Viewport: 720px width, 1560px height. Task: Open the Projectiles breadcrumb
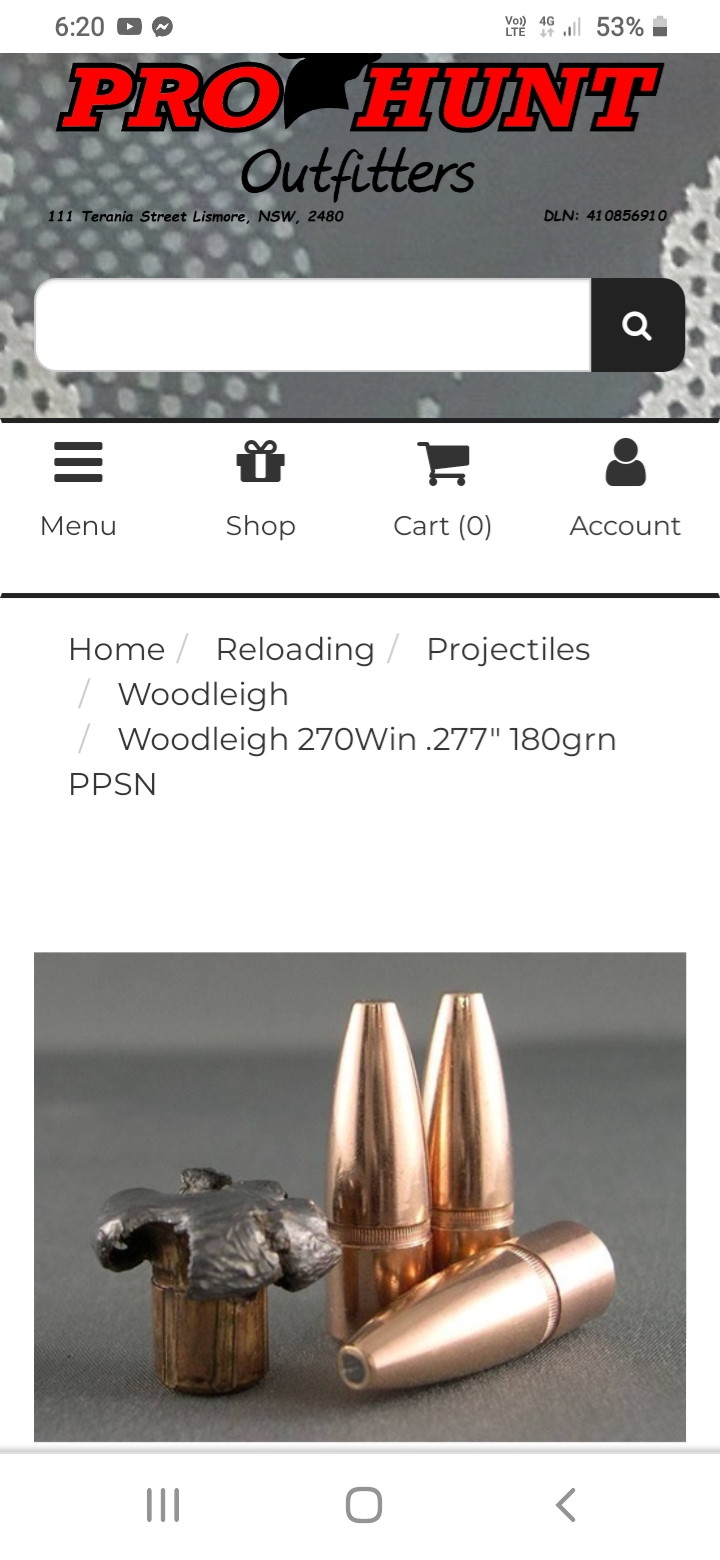[x=508, y=649]
